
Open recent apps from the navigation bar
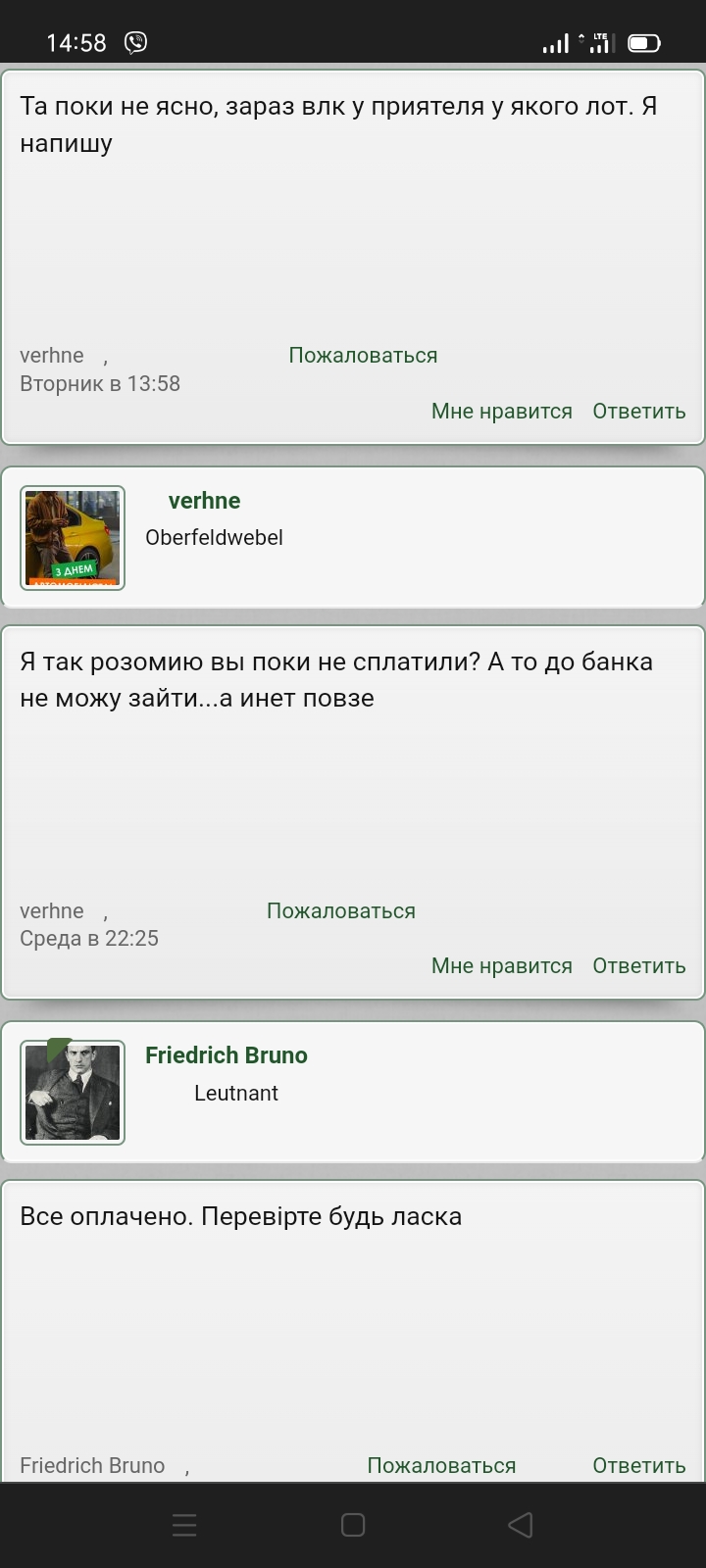[184, 1525]
